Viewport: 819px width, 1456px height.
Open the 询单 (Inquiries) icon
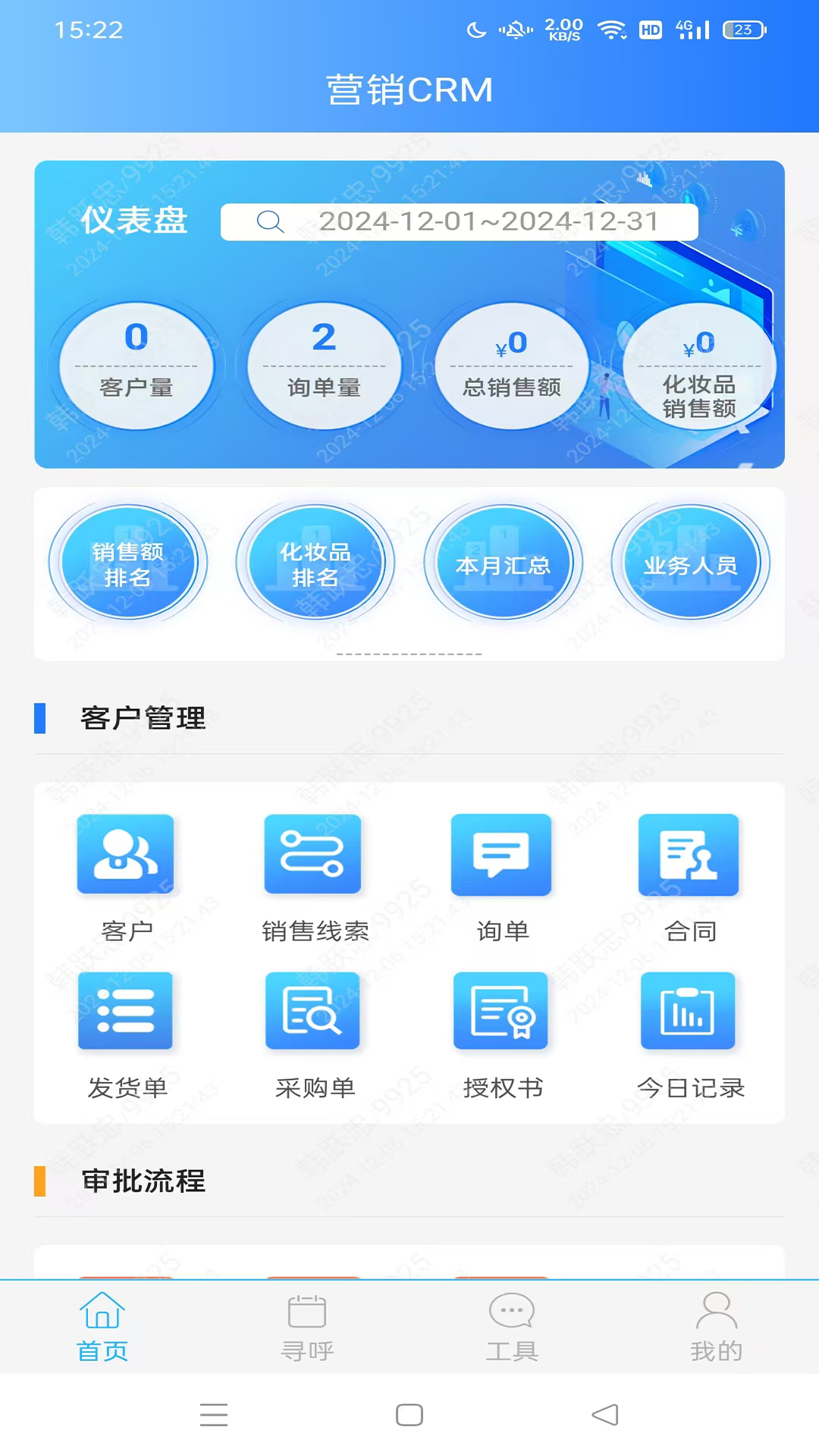501,855
